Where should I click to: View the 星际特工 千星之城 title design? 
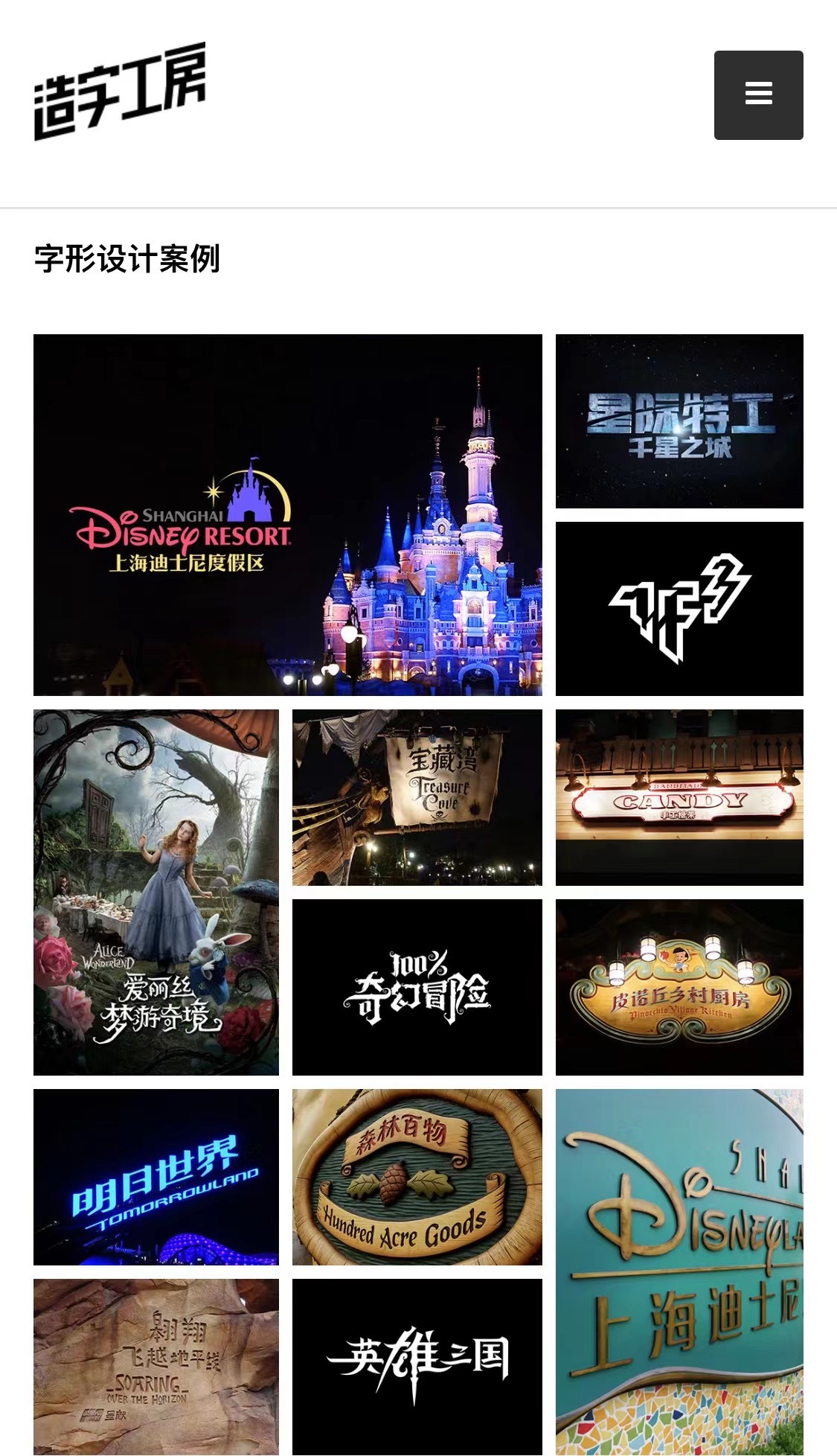pyautogui.click(x=679, y=421)
